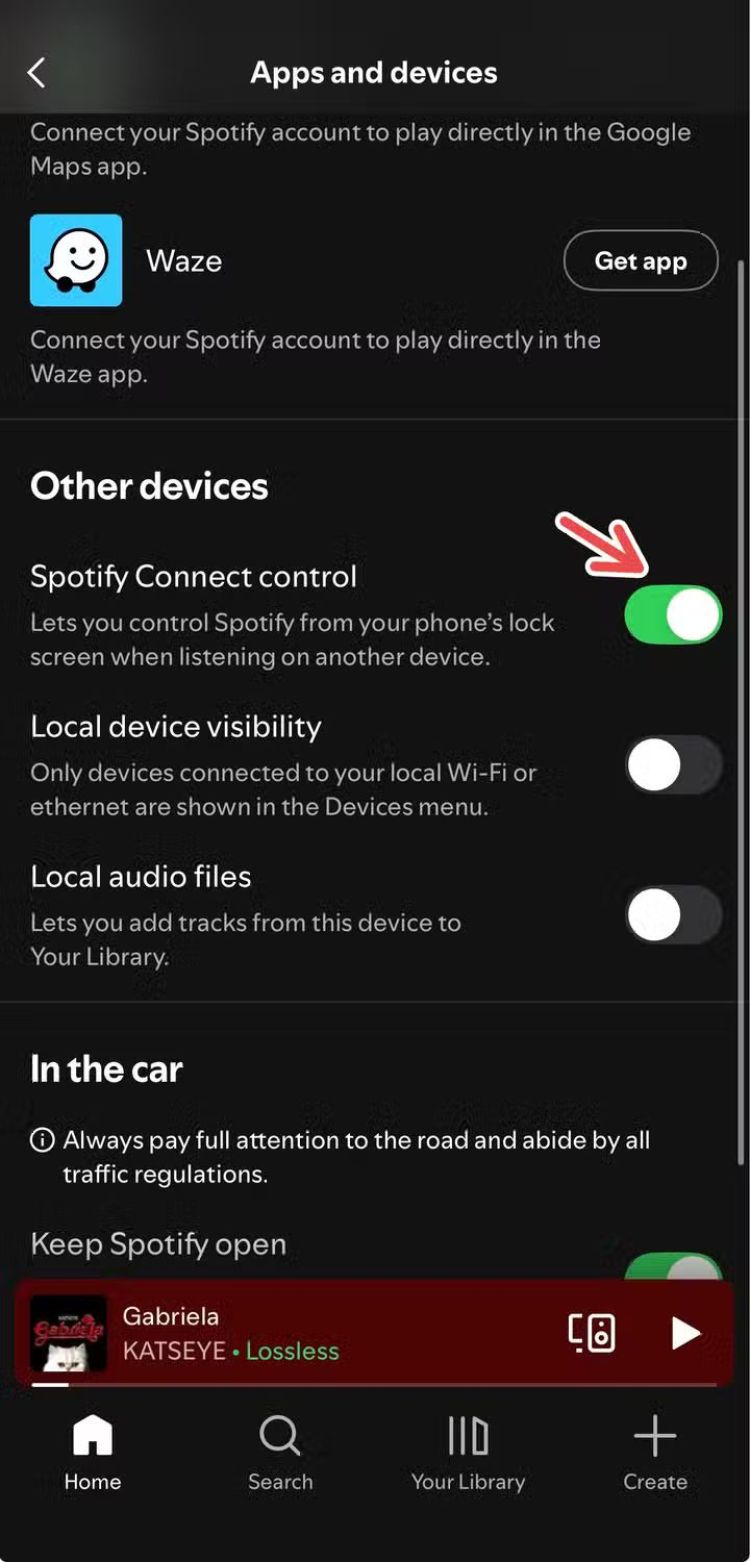Go back from Apps and devices

37,72
